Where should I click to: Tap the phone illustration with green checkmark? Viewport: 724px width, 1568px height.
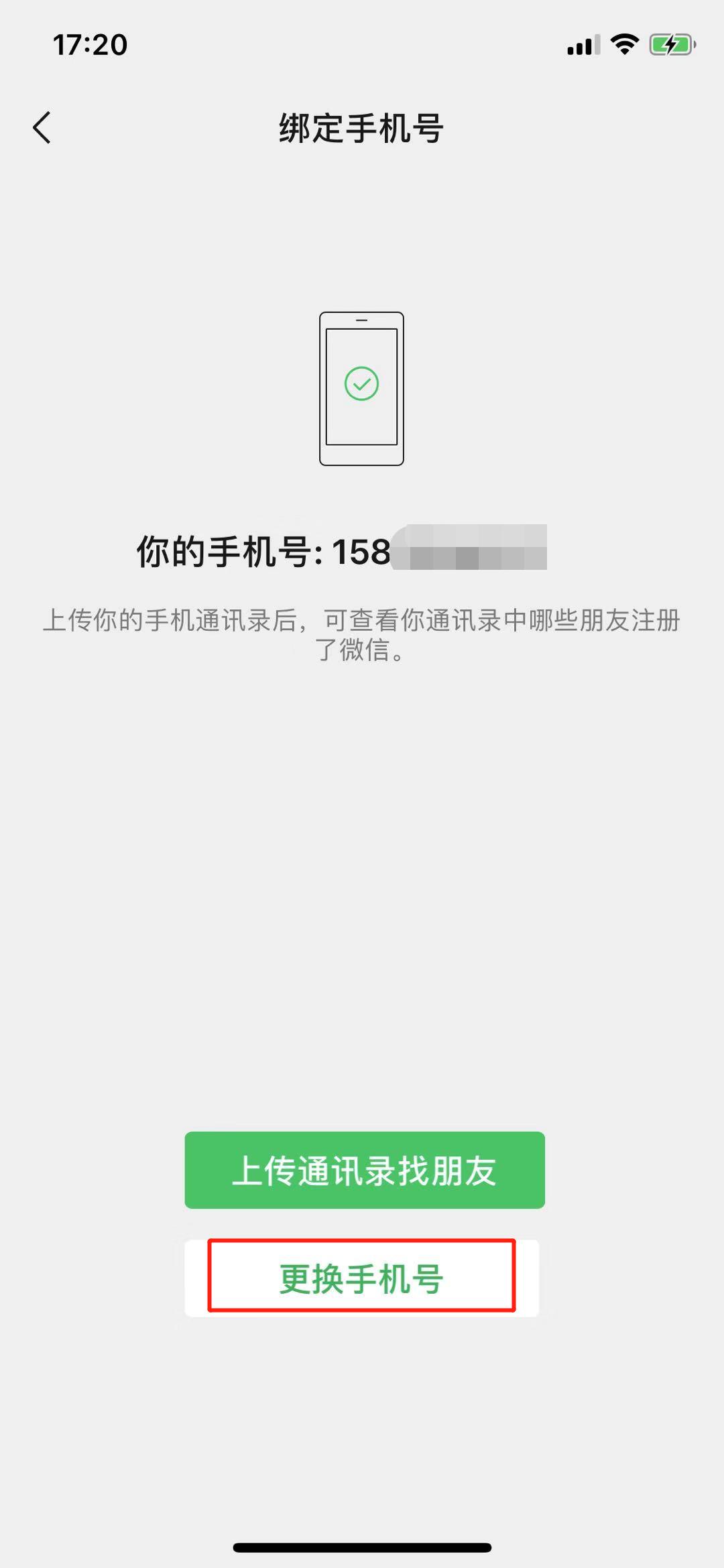[362, 389]
